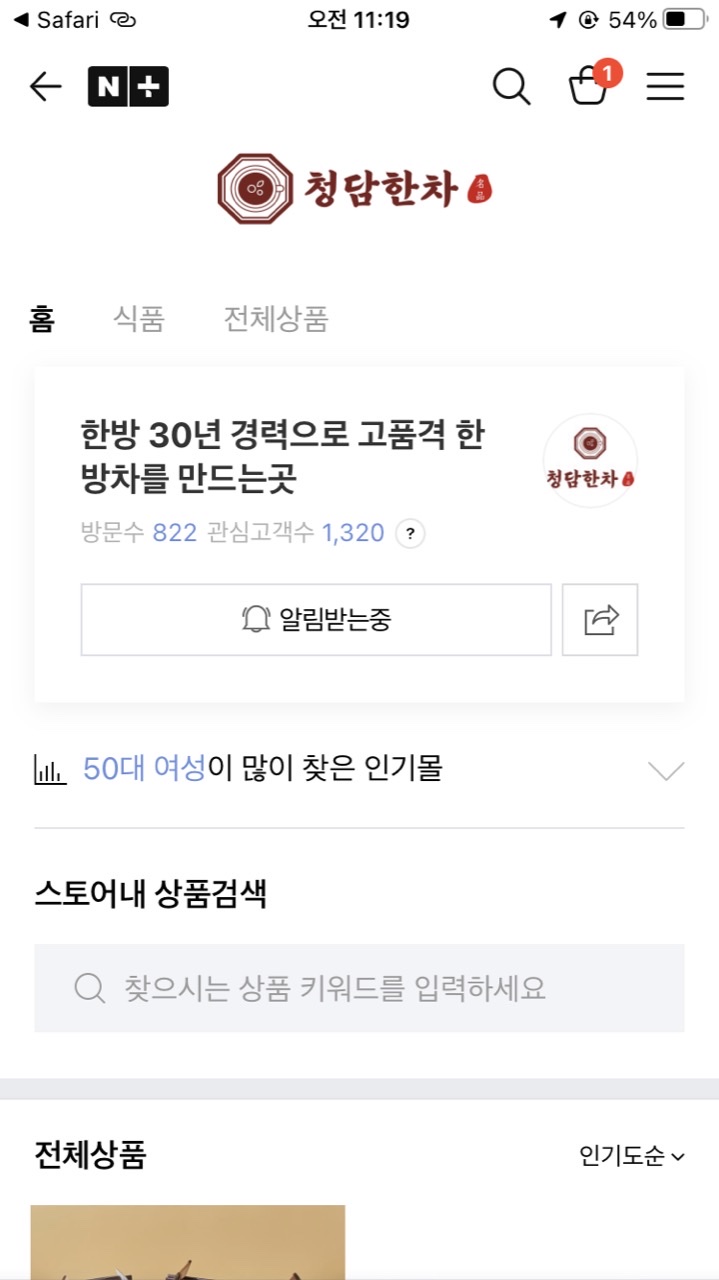This screenshot has height=1280, width=719.
Task: Open the 관심고객수 help question mark
Action: pyautogui.click(x=410, y=533)
